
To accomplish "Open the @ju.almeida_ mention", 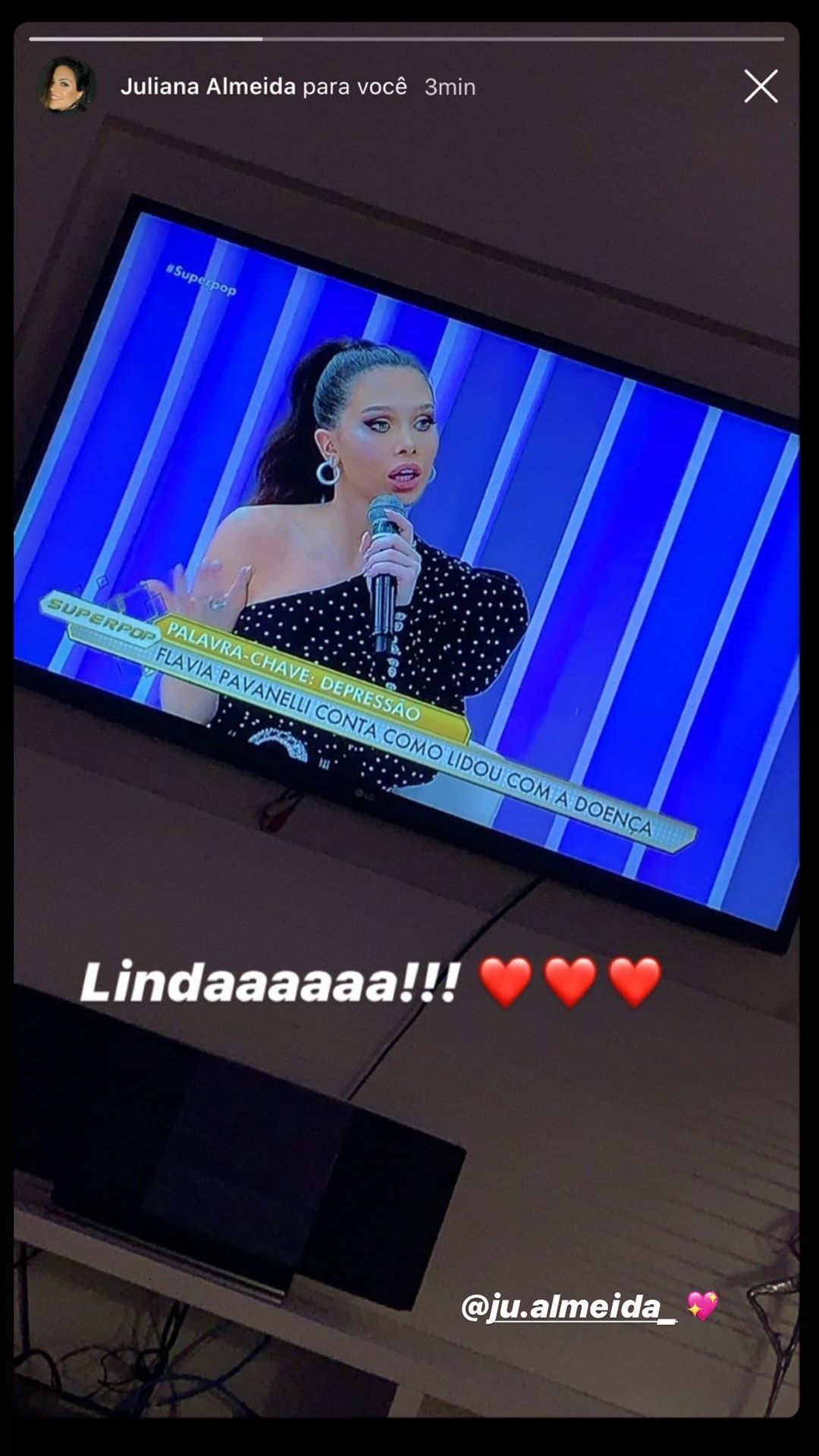I will coord(569,1307).
